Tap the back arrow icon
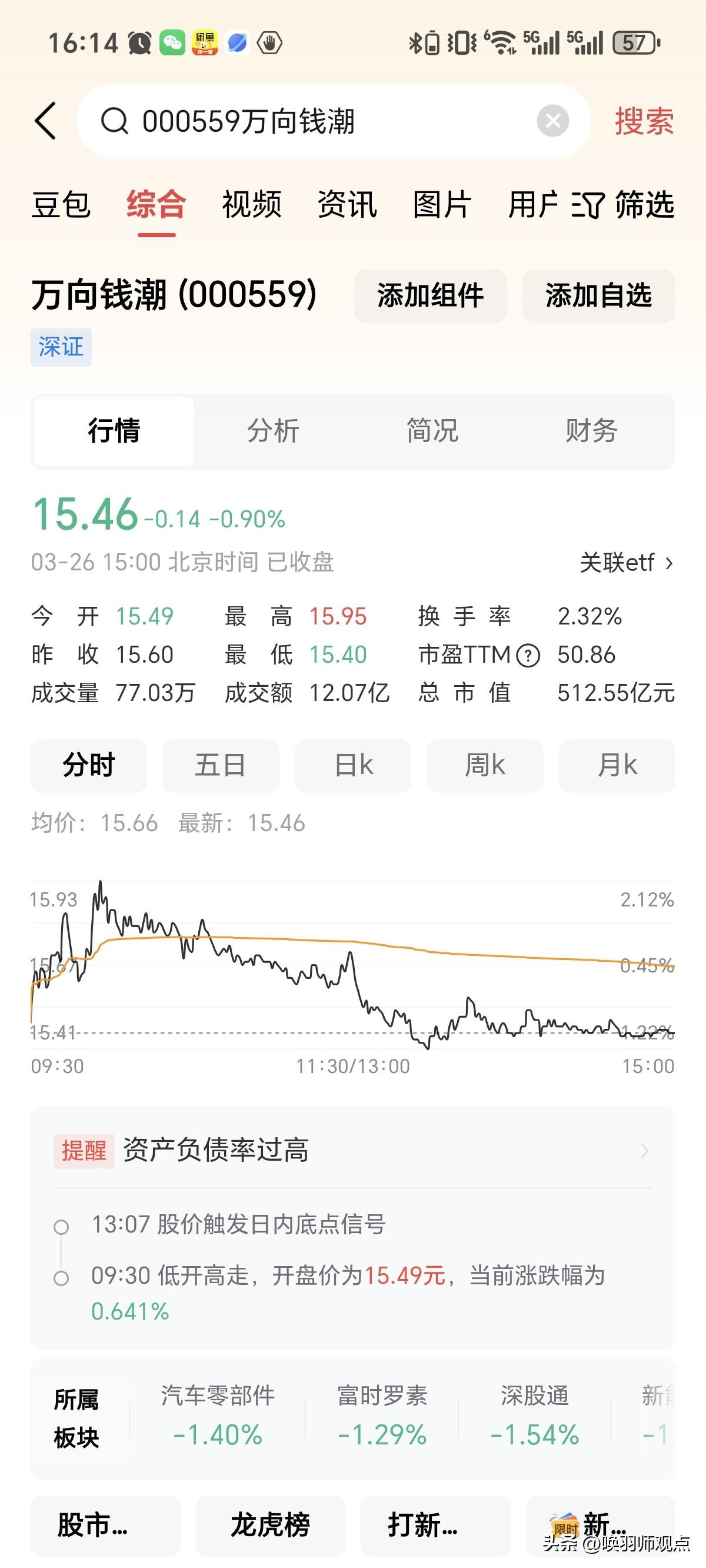This screenshot has width=706, height=1568. point(46,121)
